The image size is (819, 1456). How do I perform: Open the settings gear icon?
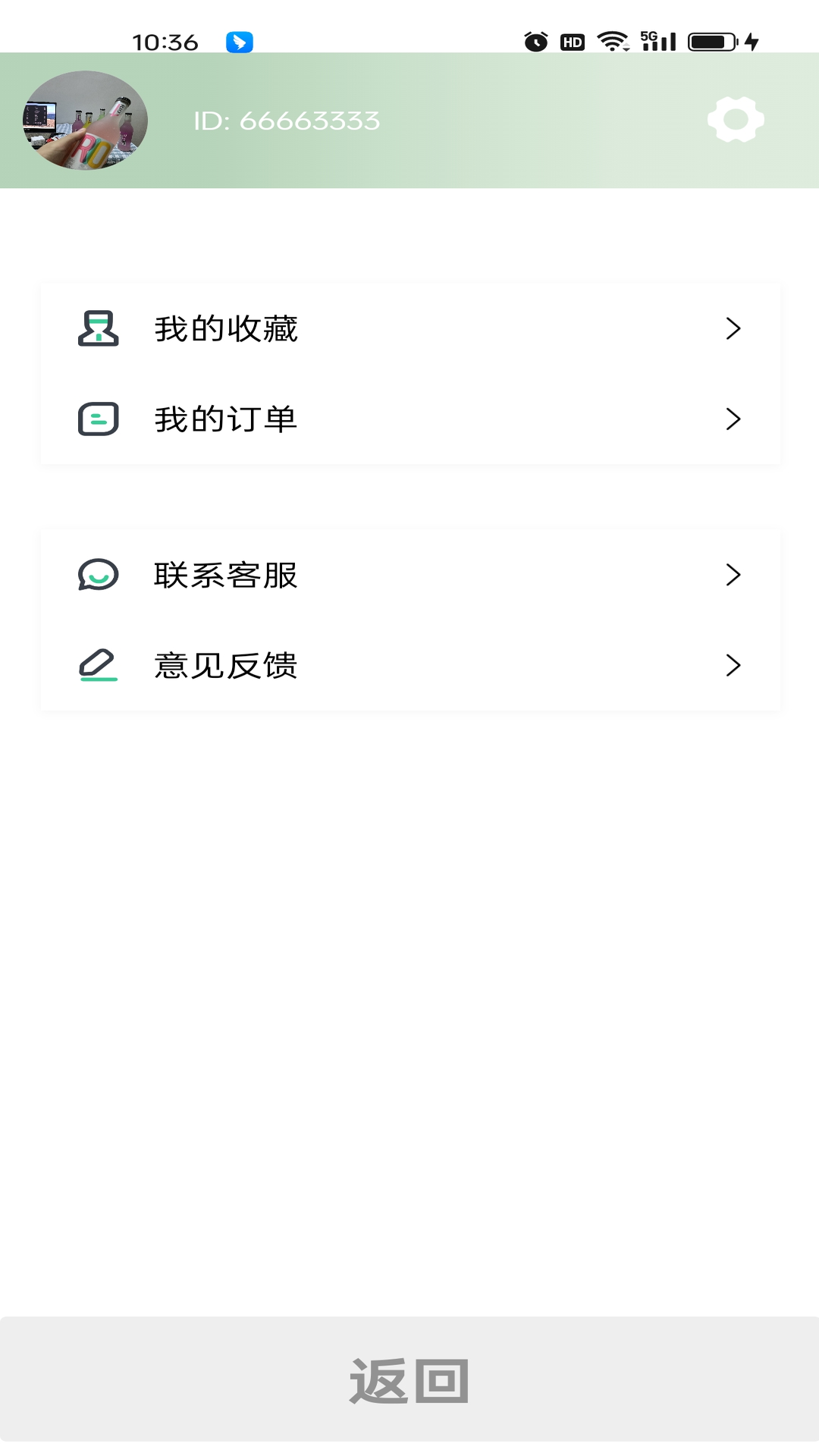tap(735, 120)
